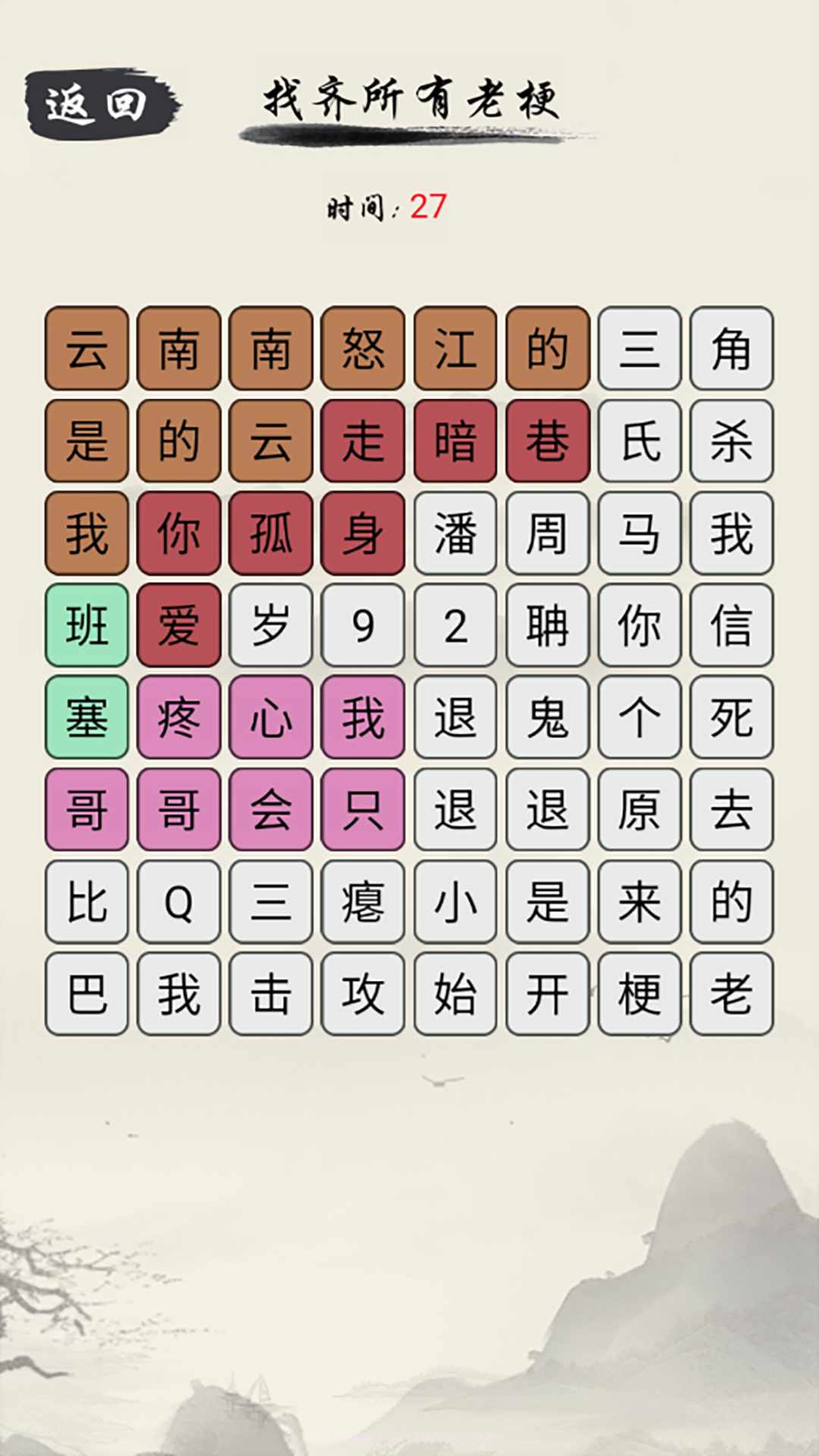This screenshot has width=819, height=1456.
Task: Select the green 班 tile
Action: pyautogui.click(x=86, y=627)
